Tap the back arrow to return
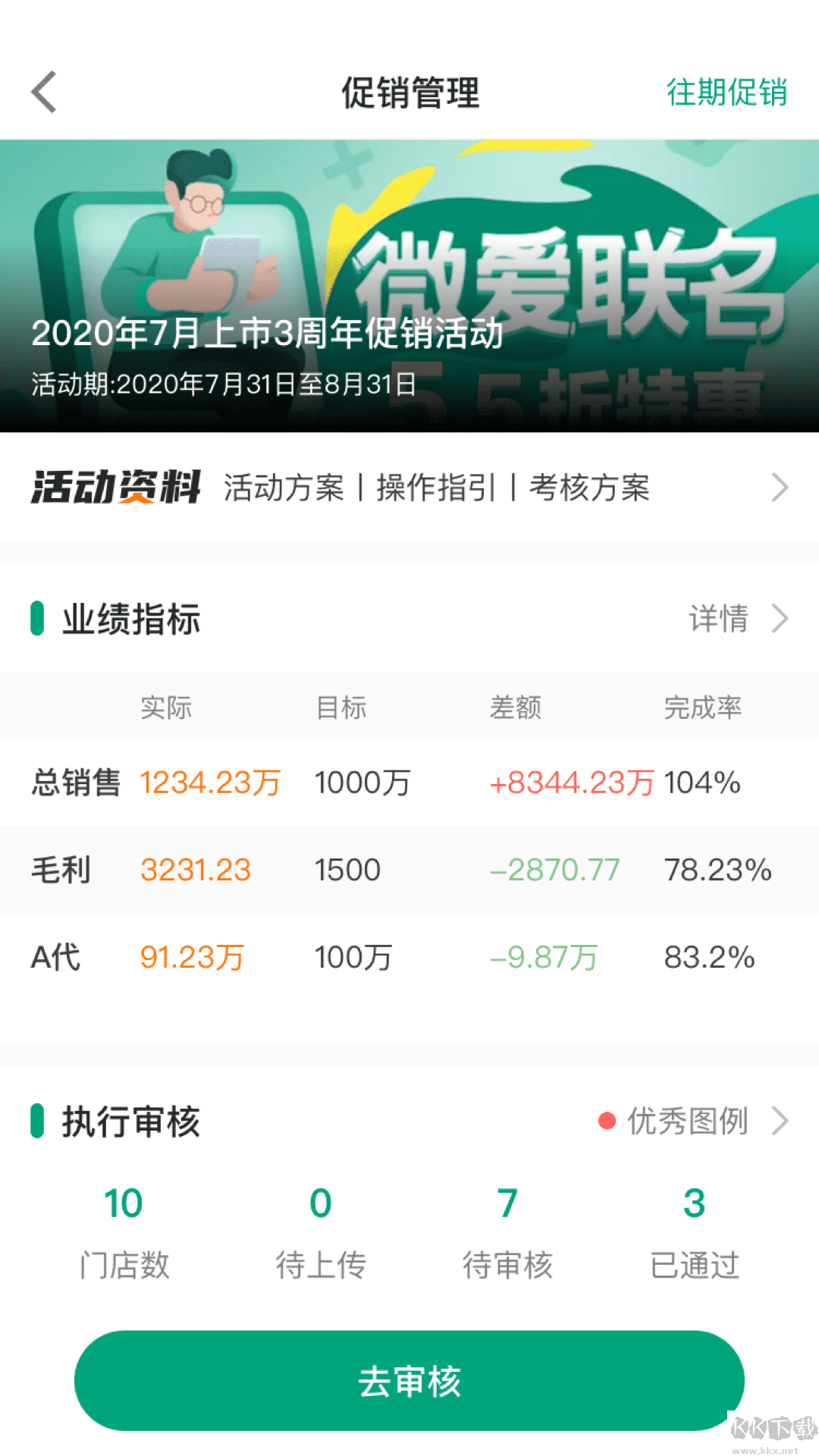819x1456 pixels. (45, 92)
